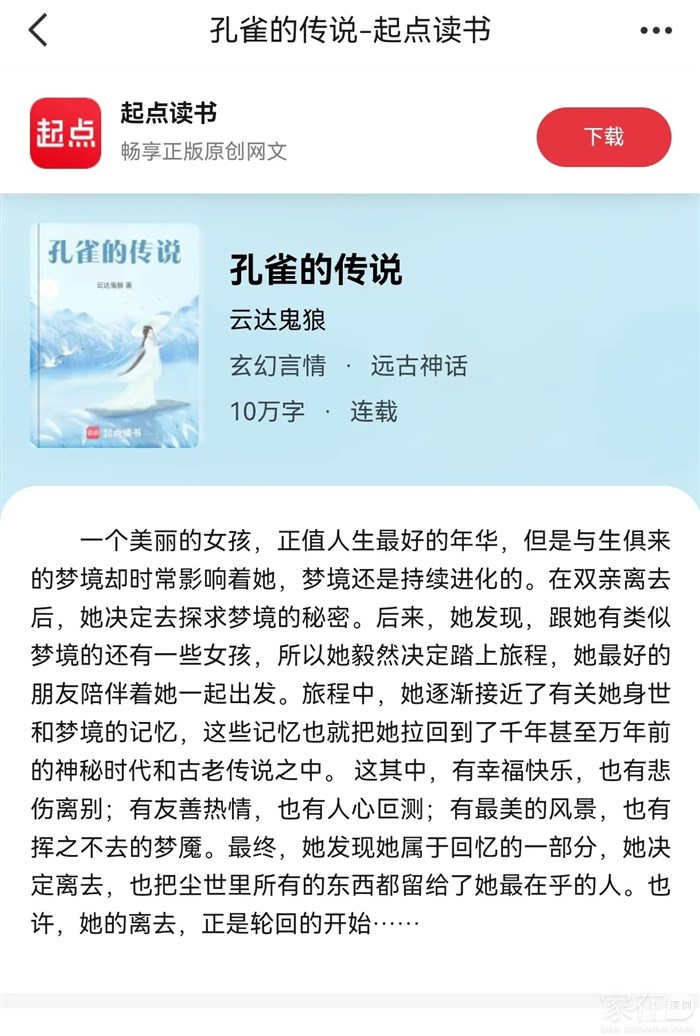Go back using the top-left arrow
The image size is (700, 1036).
pyautogui.click(x=38, y=31)
